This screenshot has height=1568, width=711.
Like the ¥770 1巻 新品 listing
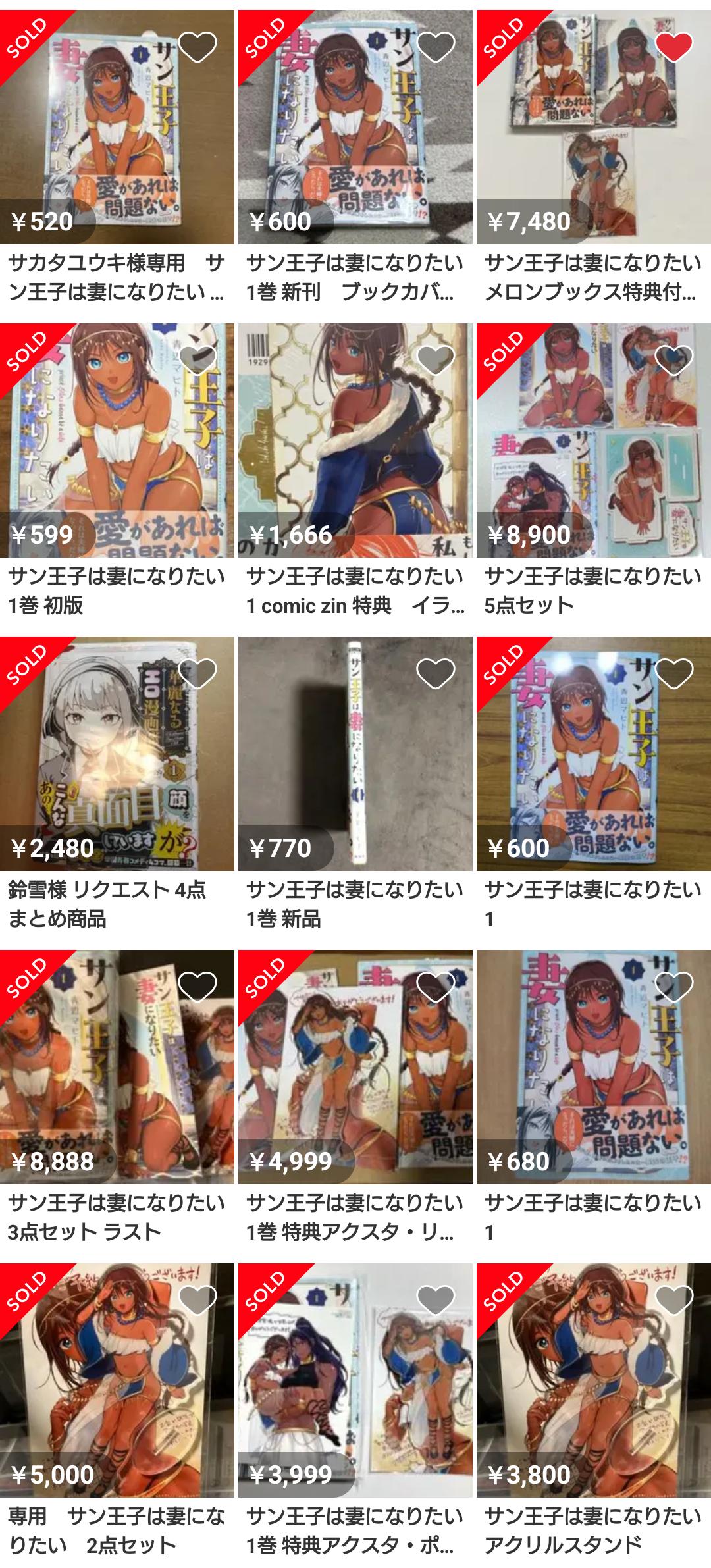point(436,673)
